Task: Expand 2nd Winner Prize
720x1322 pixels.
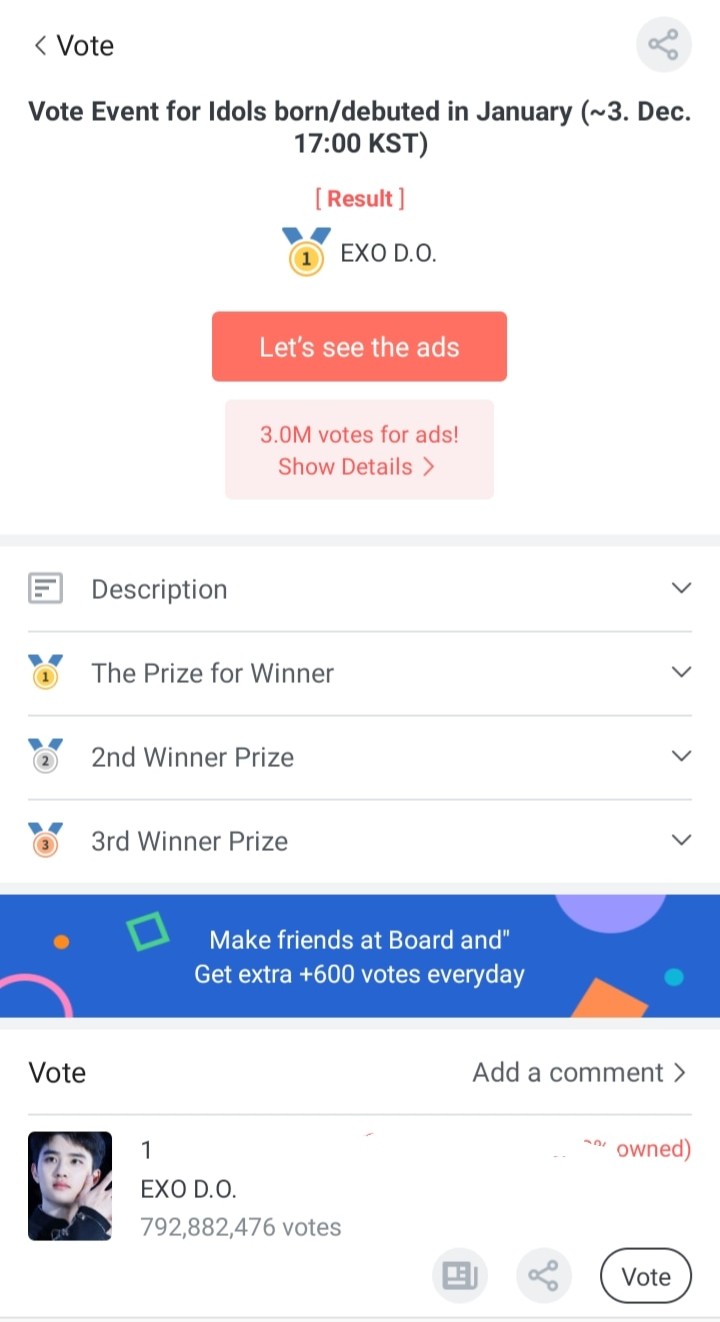Action: point(360,757)
